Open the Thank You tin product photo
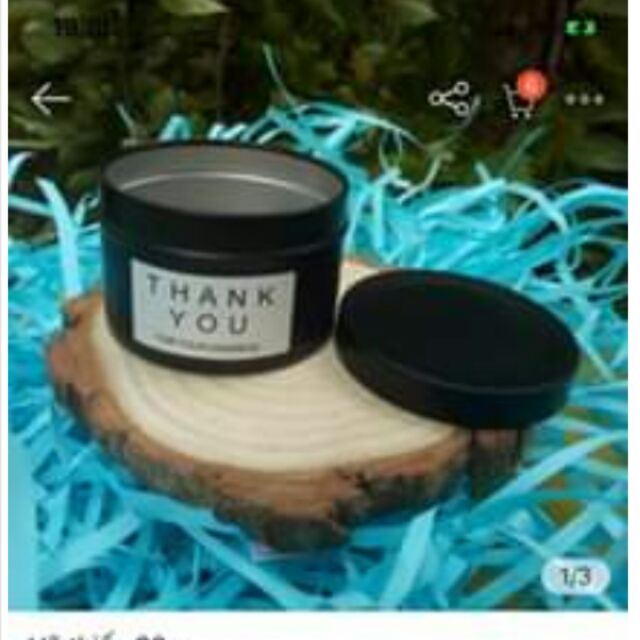The width and height of the screenshot is (640, 640). [320, 340]
